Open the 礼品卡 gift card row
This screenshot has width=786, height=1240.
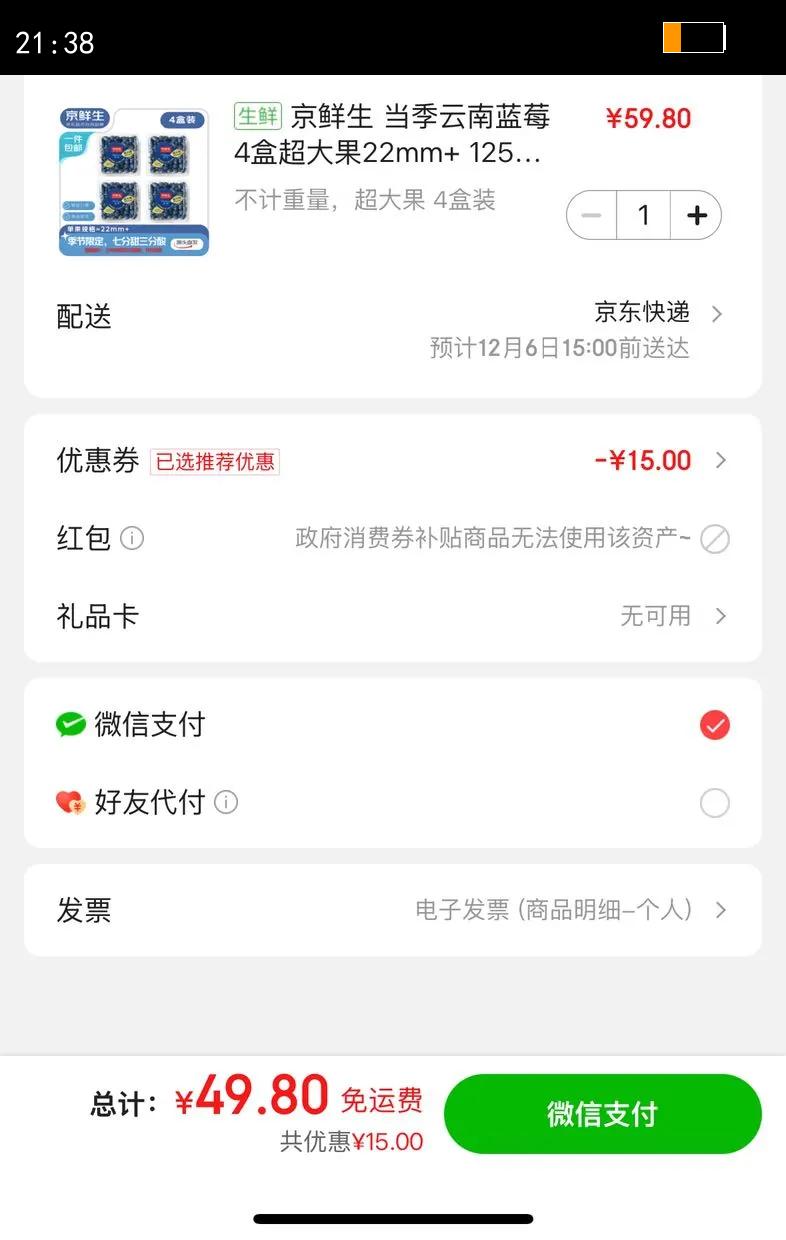click(x=392, y=616)
